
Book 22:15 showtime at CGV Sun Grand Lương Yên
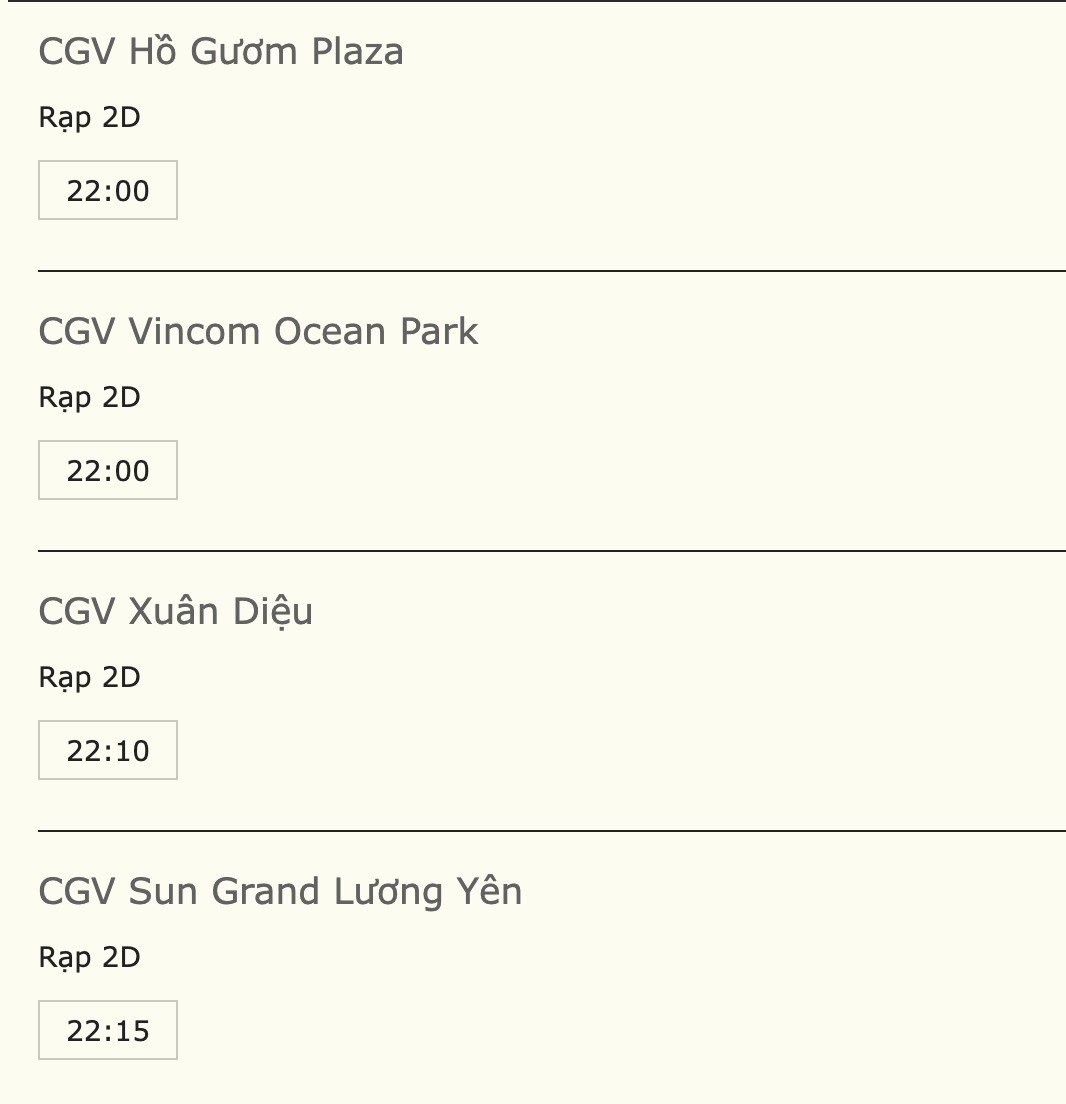tap(108, 1030)
